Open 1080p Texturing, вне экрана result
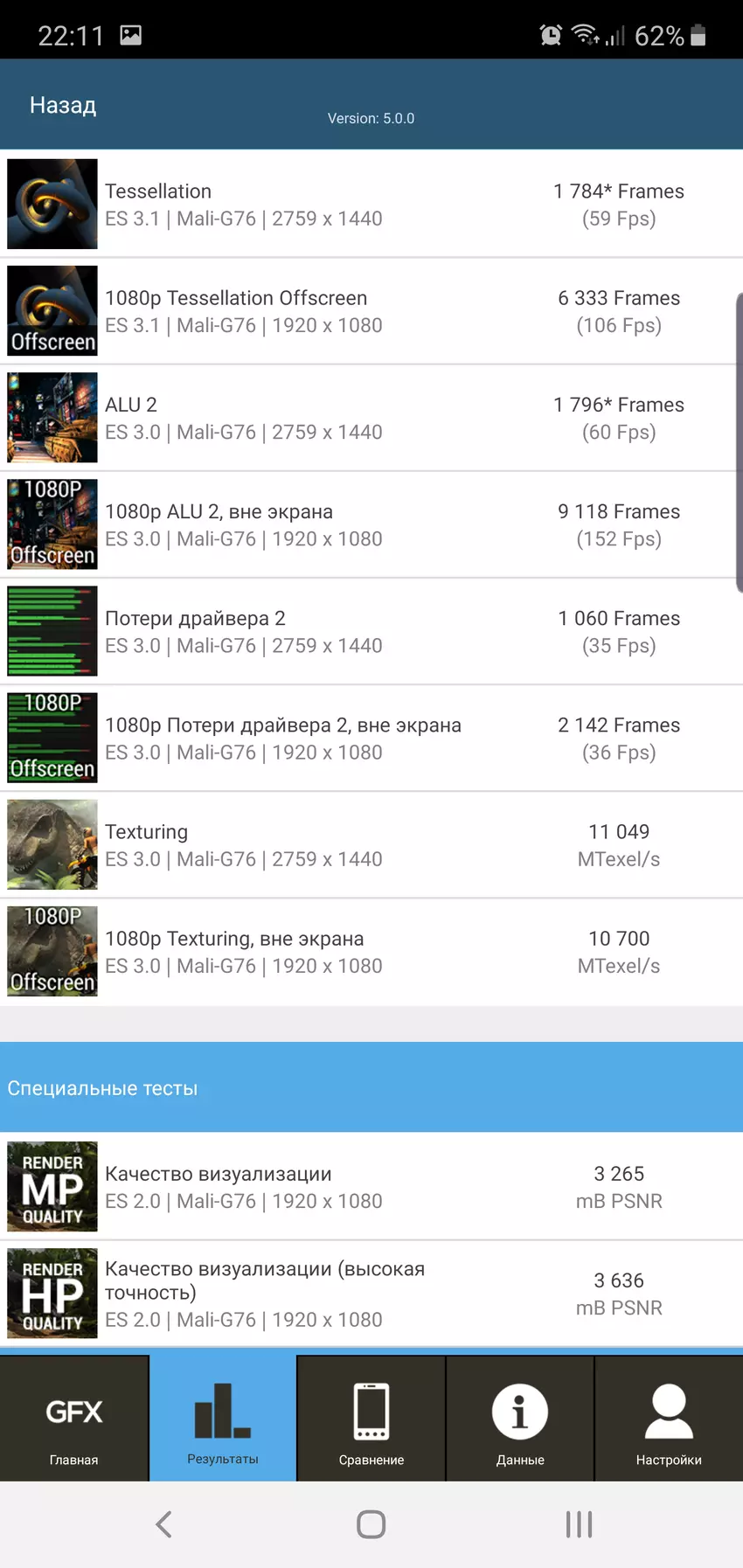The width and height of the screenshot is (743, 1568). [x=371, y=951]
